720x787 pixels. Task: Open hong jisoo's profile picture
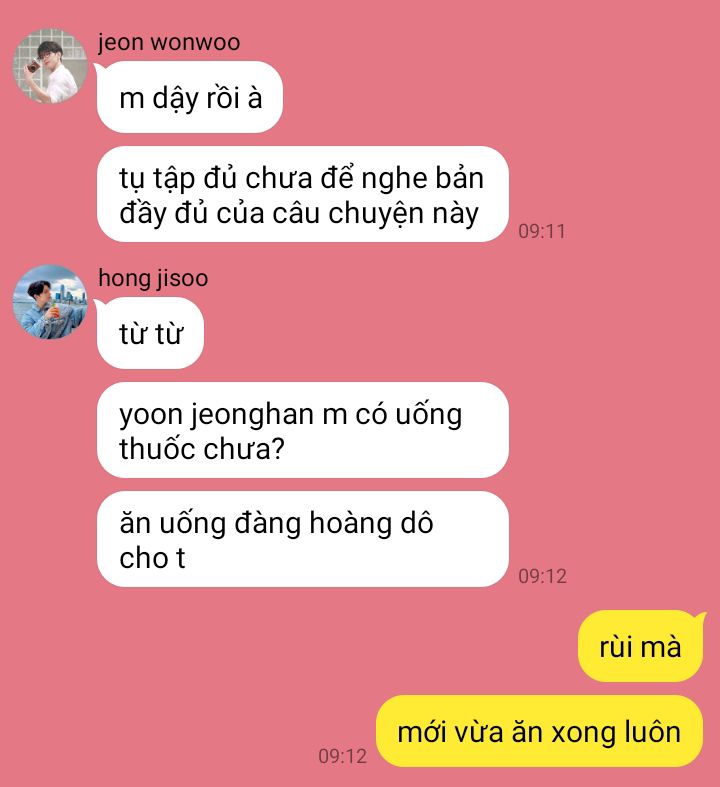click(50, 301)
